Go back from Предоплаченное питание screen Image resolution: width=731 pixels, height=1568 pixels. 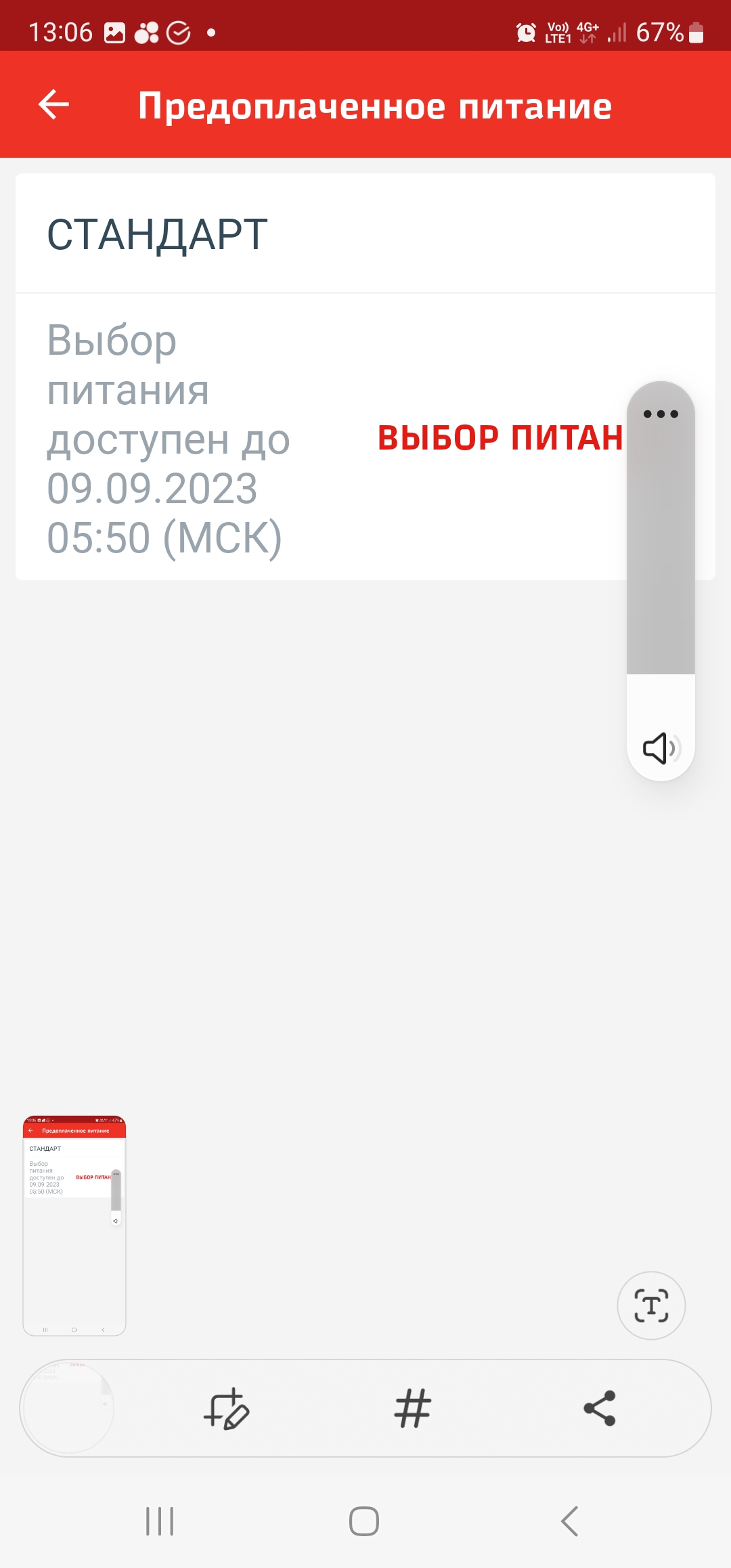54,105
